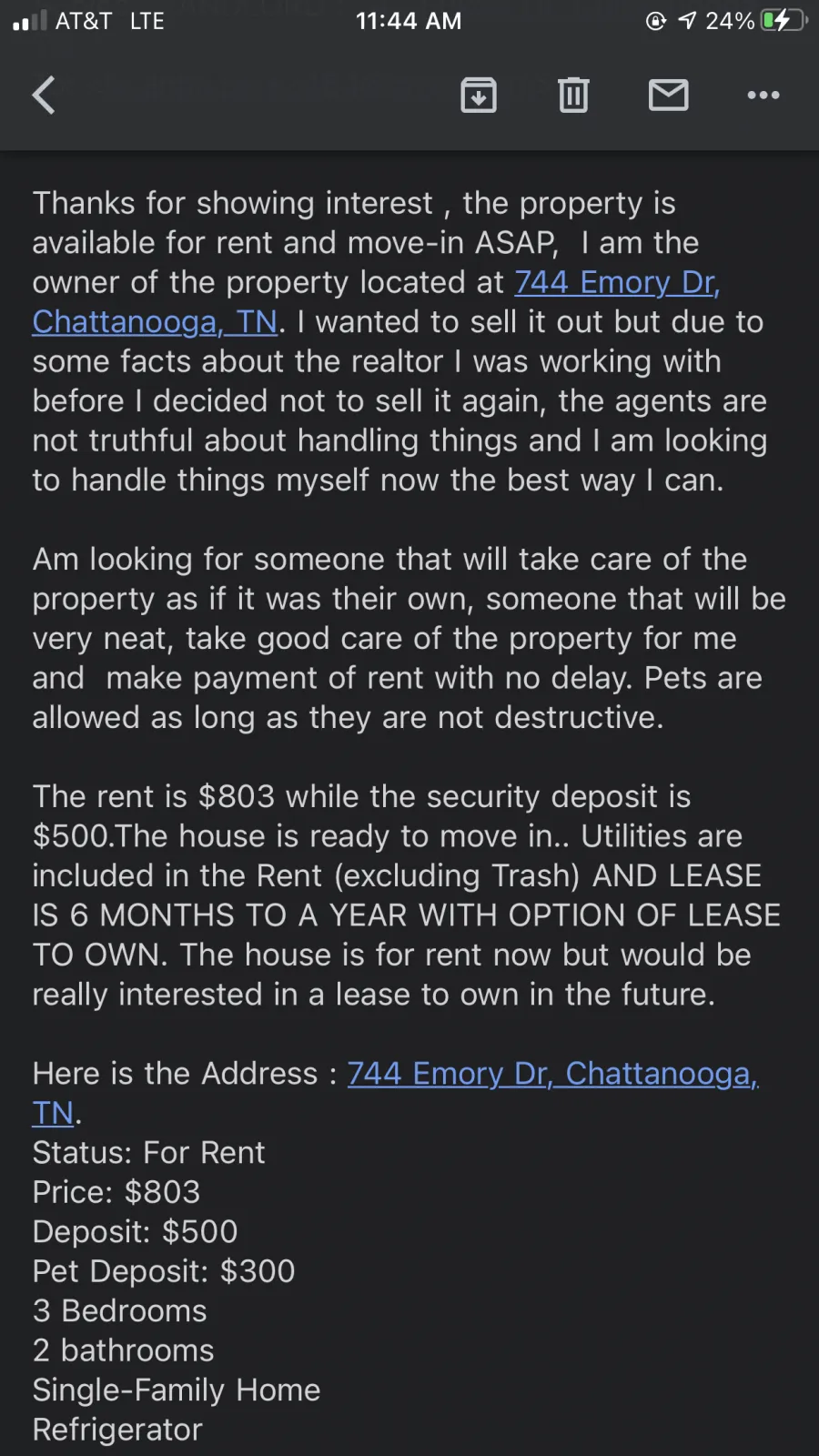Open the three-dot overflow menu
This screenshot has height=1456, width=819.
pyautogui.click(x=763, y=95)
